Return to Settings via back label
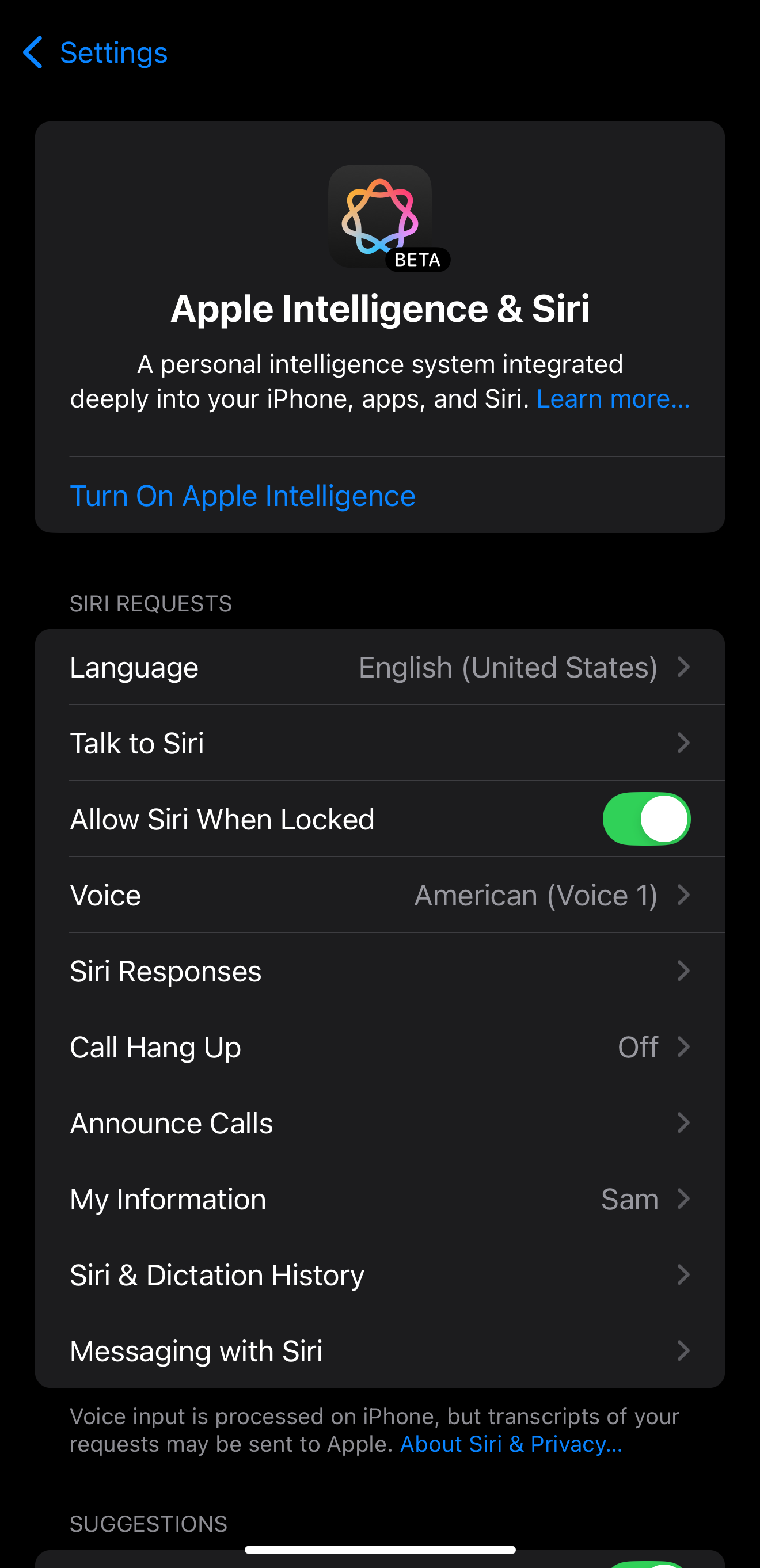This screenshot has width=760, height=1568. [113, 53]
